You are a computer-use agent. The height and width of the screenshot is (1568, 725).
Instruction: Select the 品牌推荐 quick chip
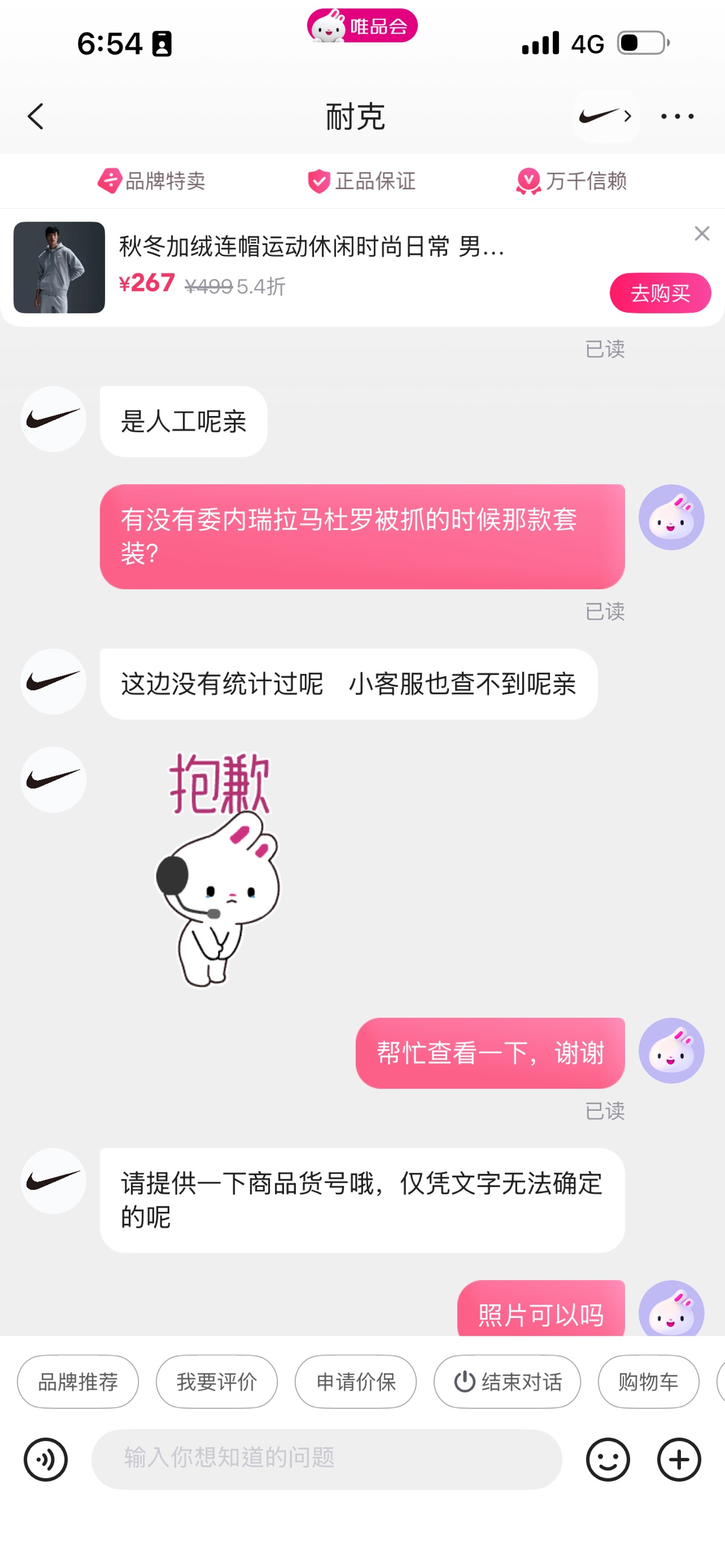78,1382
